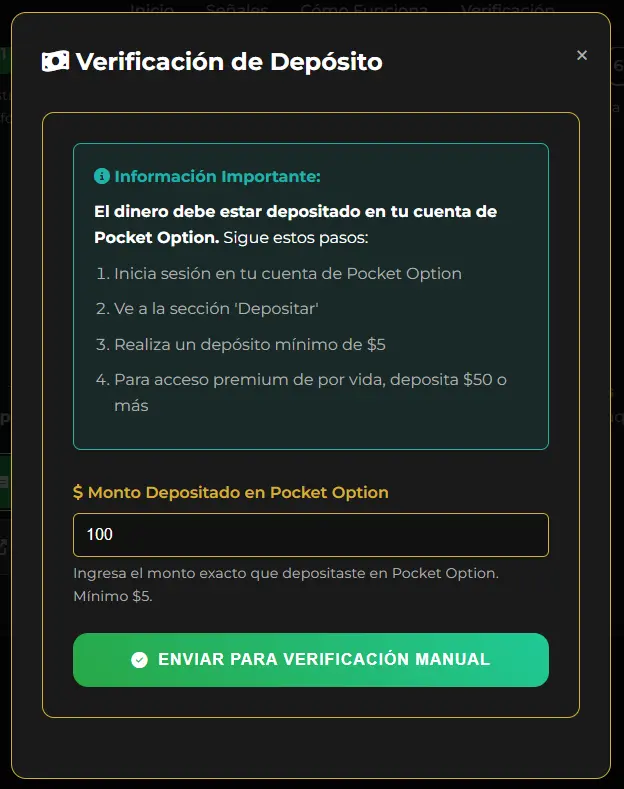Tap the Monto Depositado amount field

(310, 535)
